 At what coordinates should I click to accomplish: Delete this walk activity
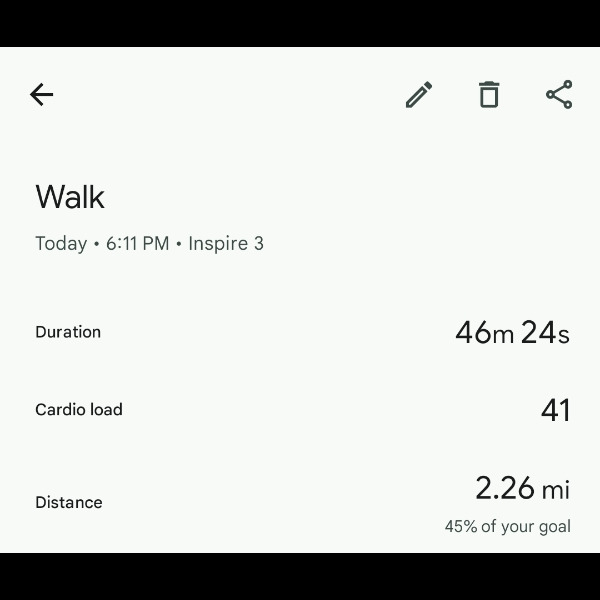[x=489, y=95]
